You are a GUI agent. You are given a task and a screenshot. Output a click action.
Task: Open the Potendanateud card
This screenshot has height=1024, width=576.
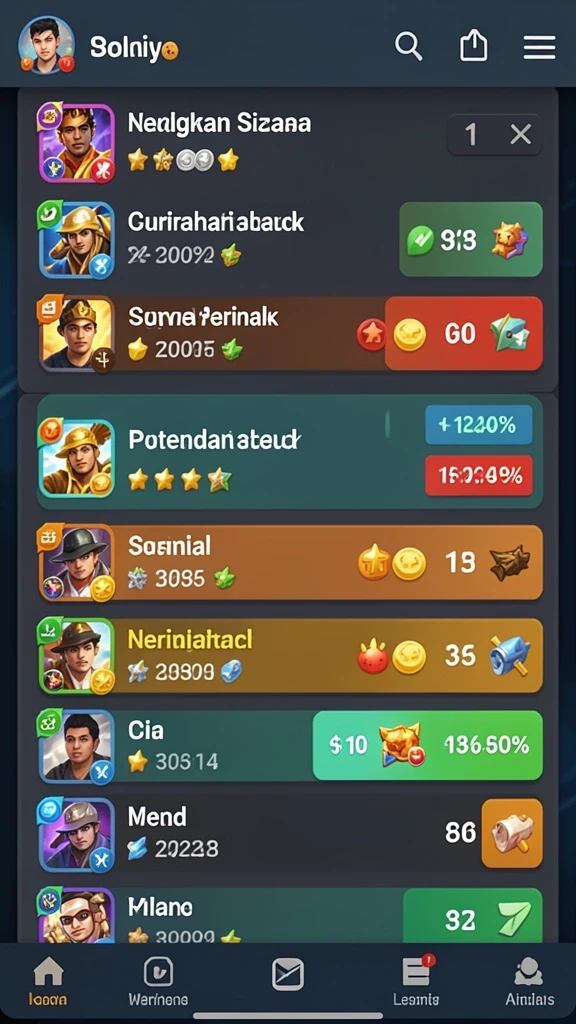290,452
